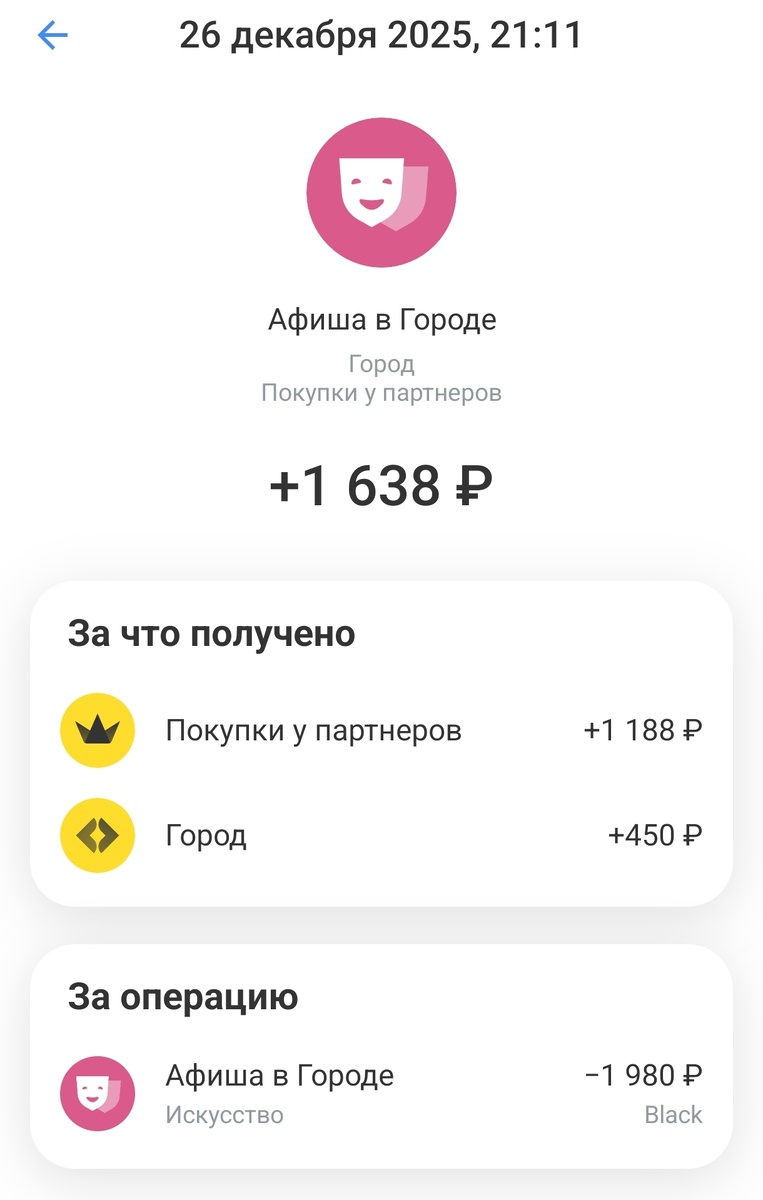Select the Искусство category label
The image size is (763, 1200).
click(224, 1115)
